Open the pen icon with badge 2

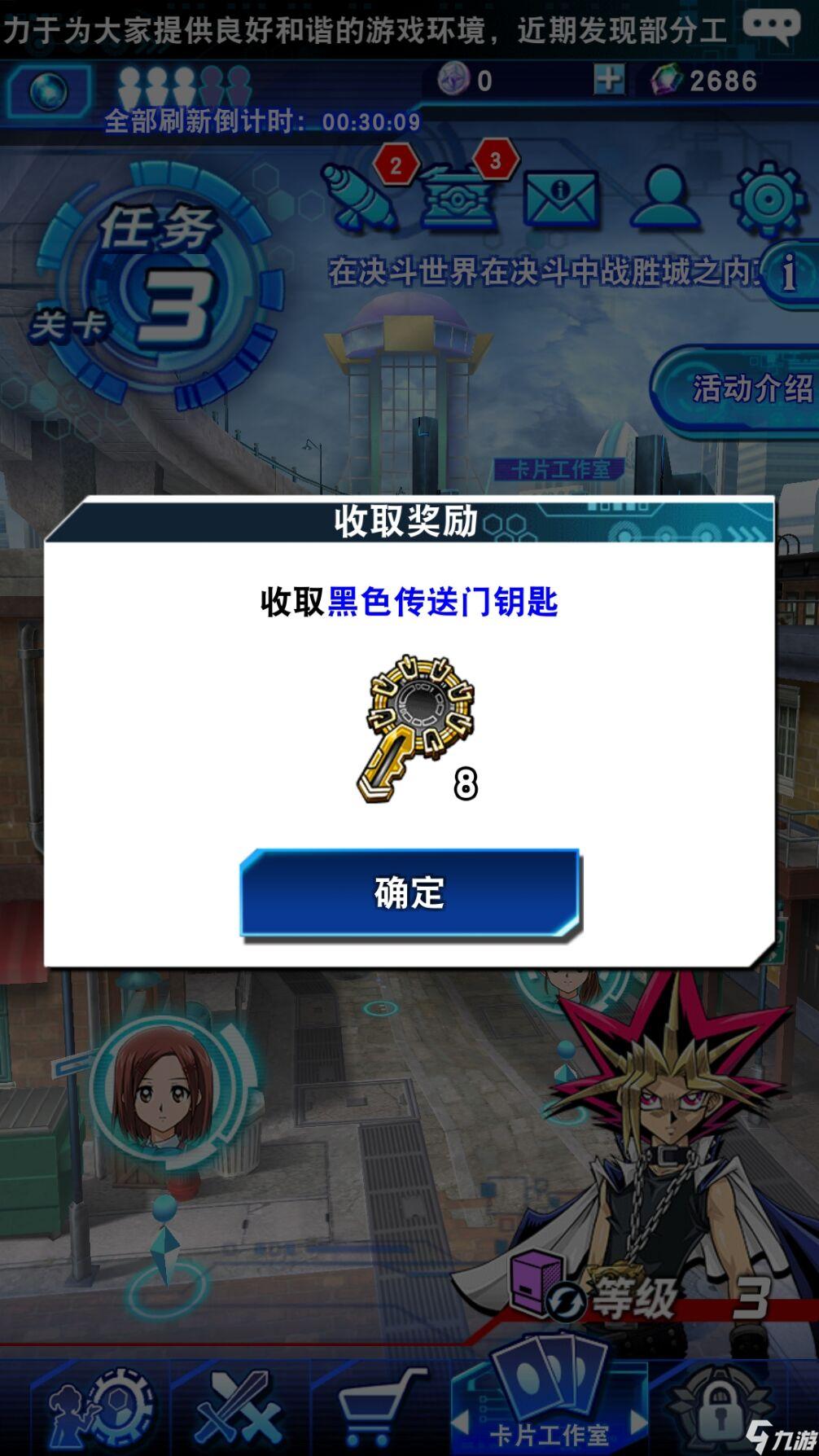click(x=360, y=195)
